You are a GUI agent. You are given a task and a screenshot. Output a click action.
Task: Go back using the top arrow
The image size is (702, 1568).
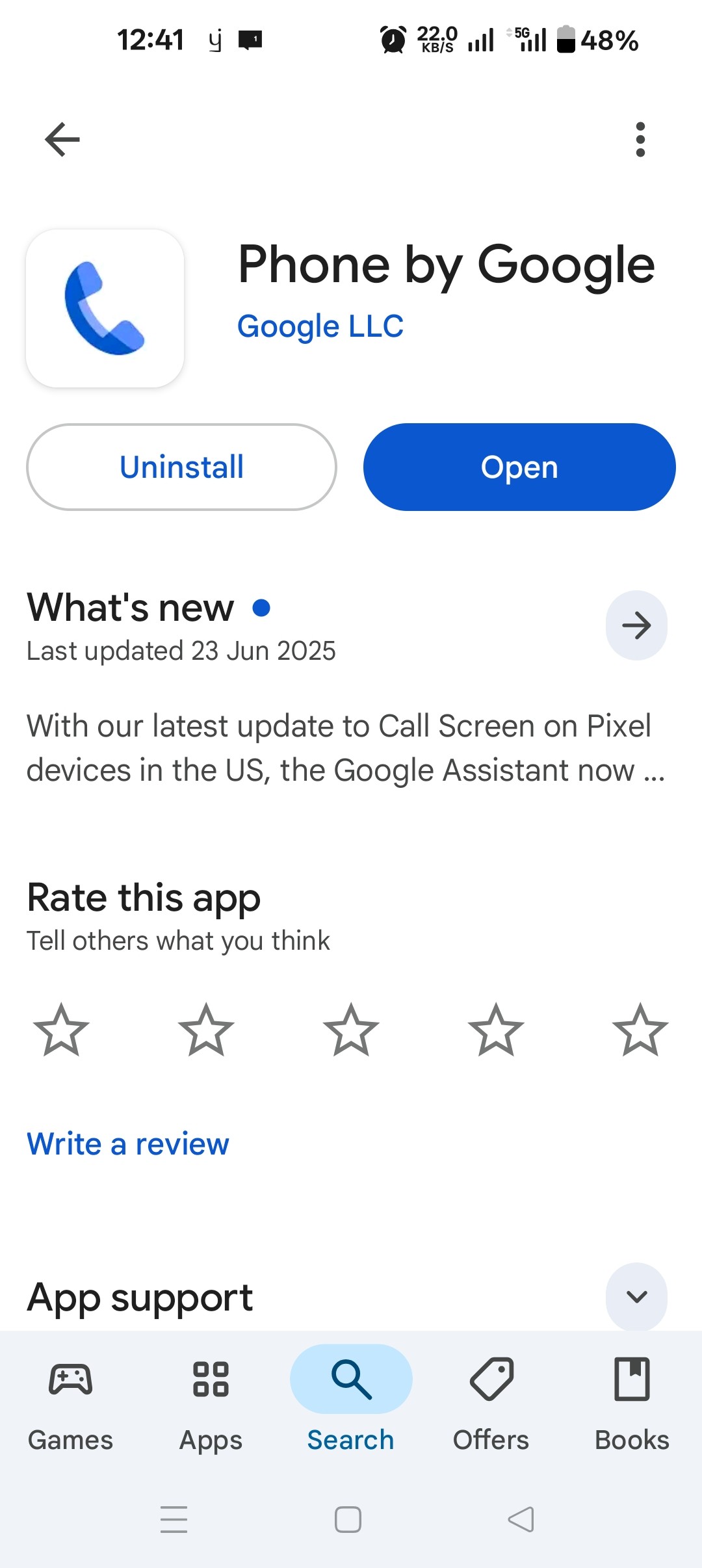point(62,140)
